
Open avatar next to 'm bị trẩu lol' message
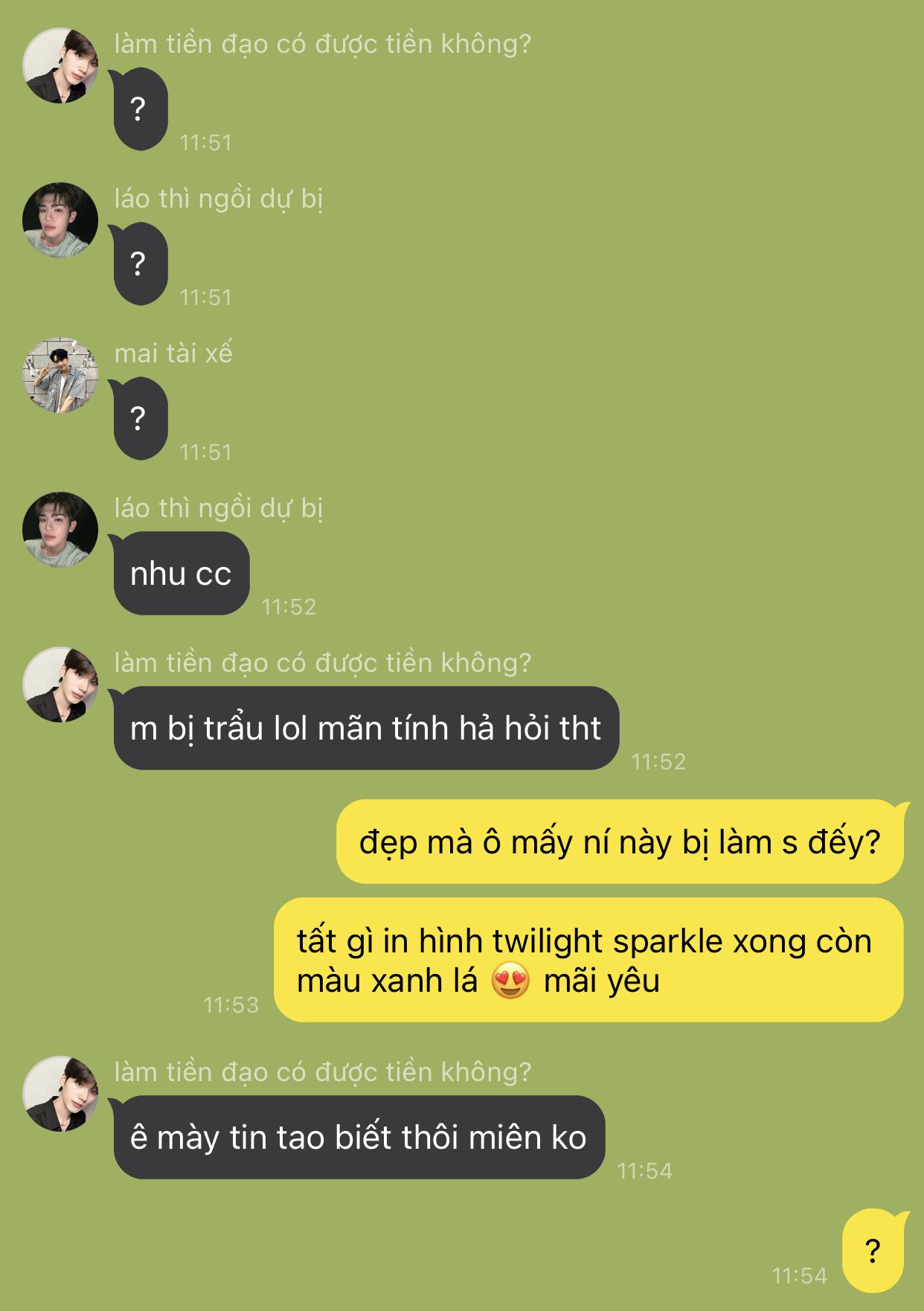(x=60, y=685)
